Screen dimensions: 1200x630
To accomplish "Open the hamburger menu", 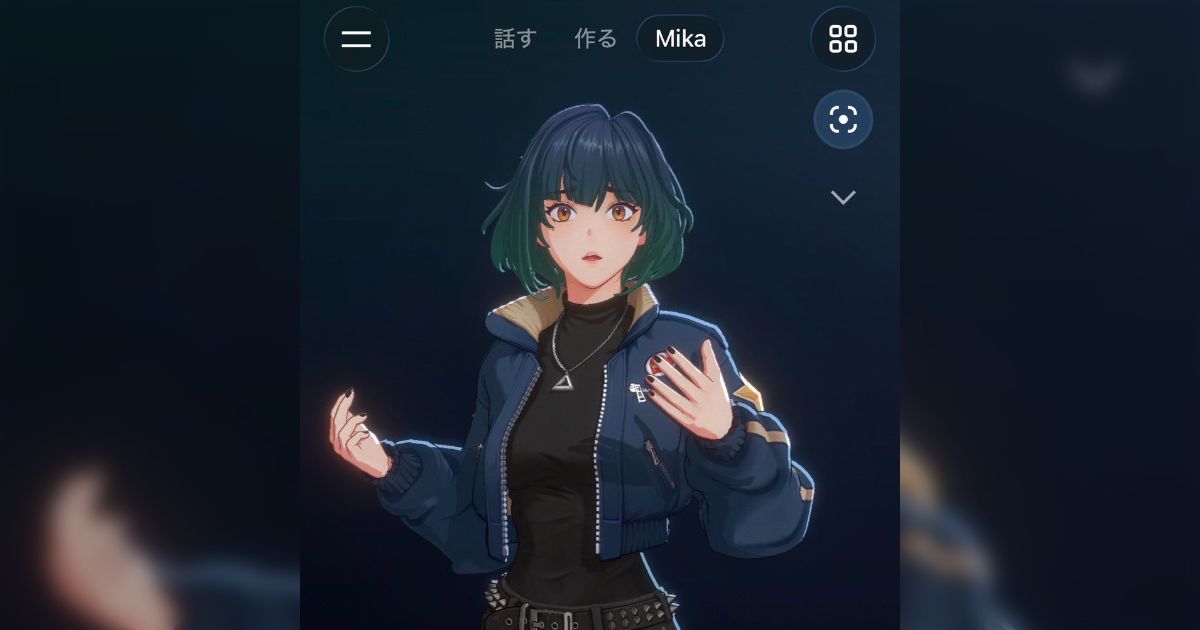I will [x=356, y=39].
